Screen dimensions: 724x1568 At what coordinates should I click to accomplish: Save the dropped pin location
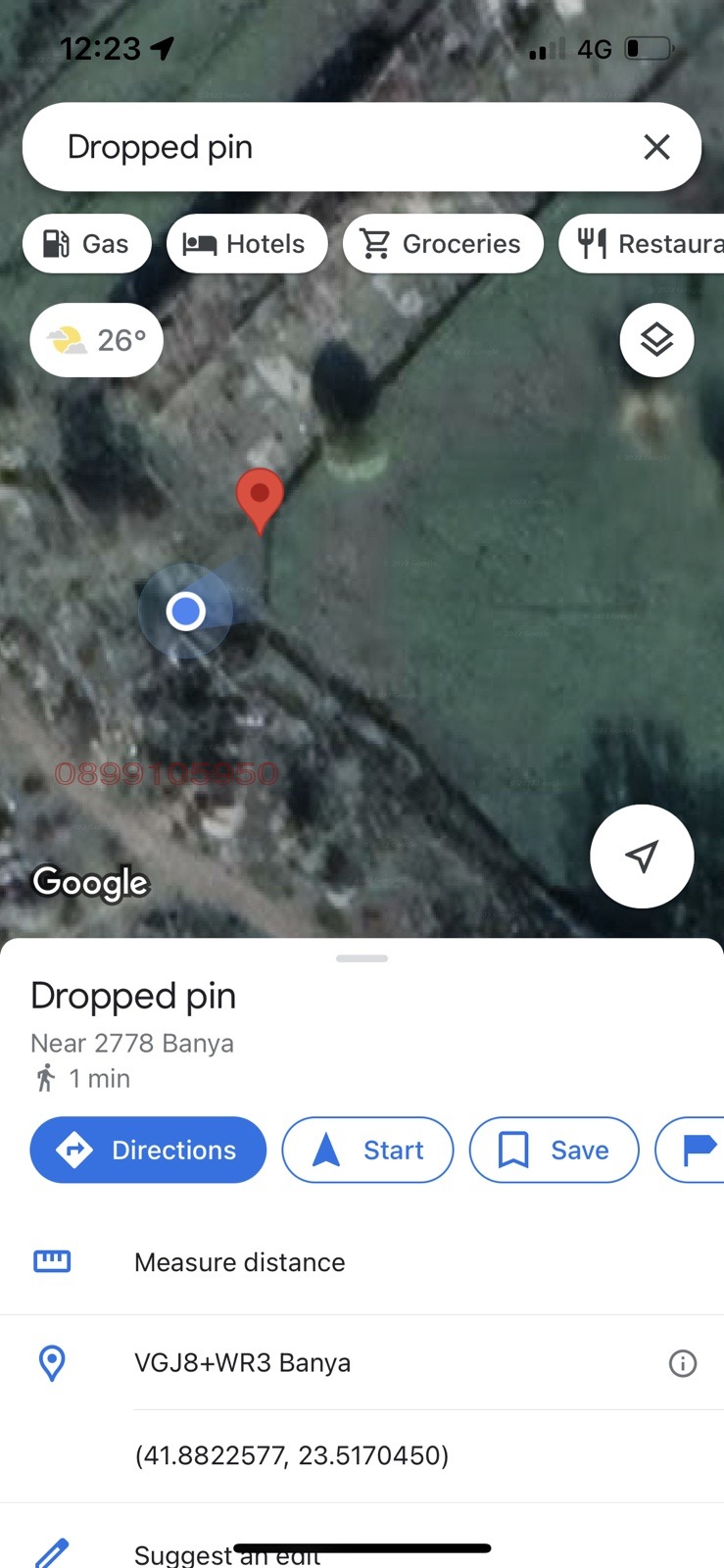pyautogui.click(x=555, y=1150)
